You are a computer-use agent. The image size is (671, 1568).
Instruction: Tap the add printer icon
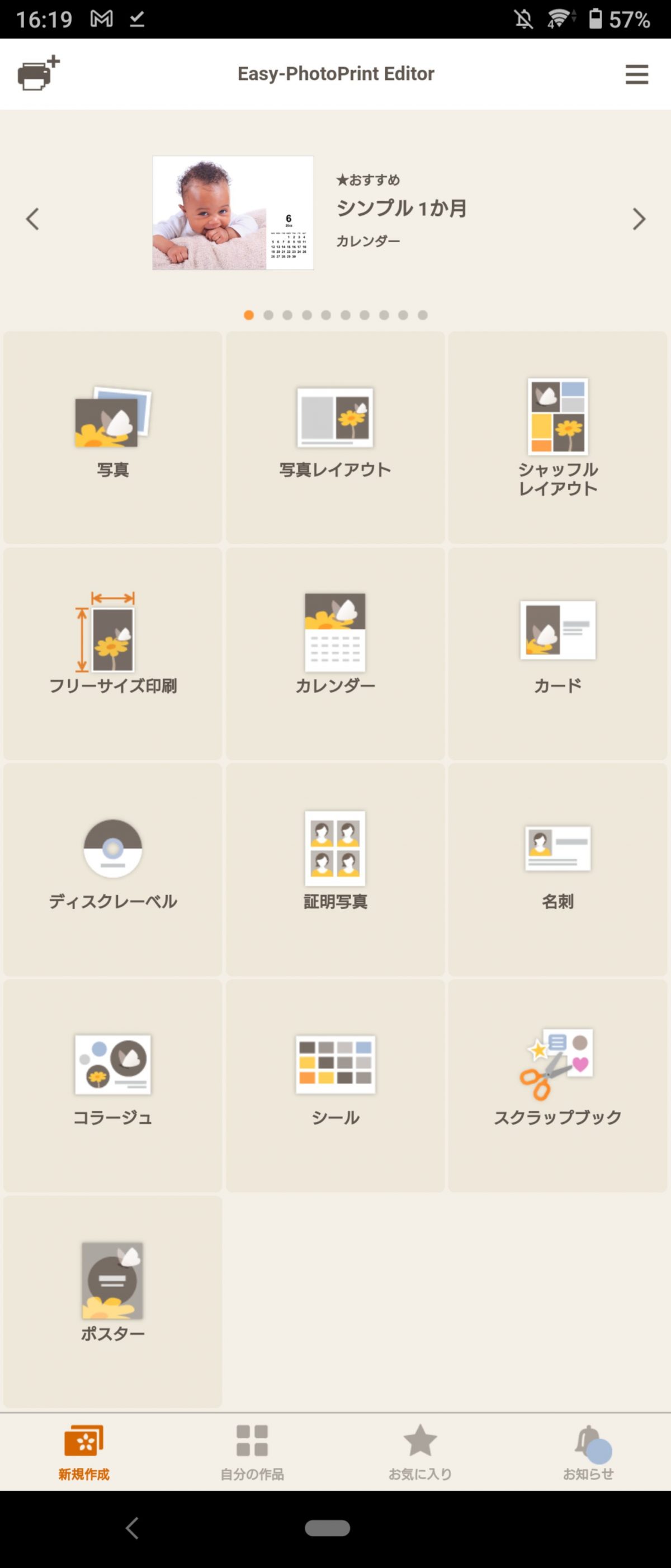click(x=39, y=74)
